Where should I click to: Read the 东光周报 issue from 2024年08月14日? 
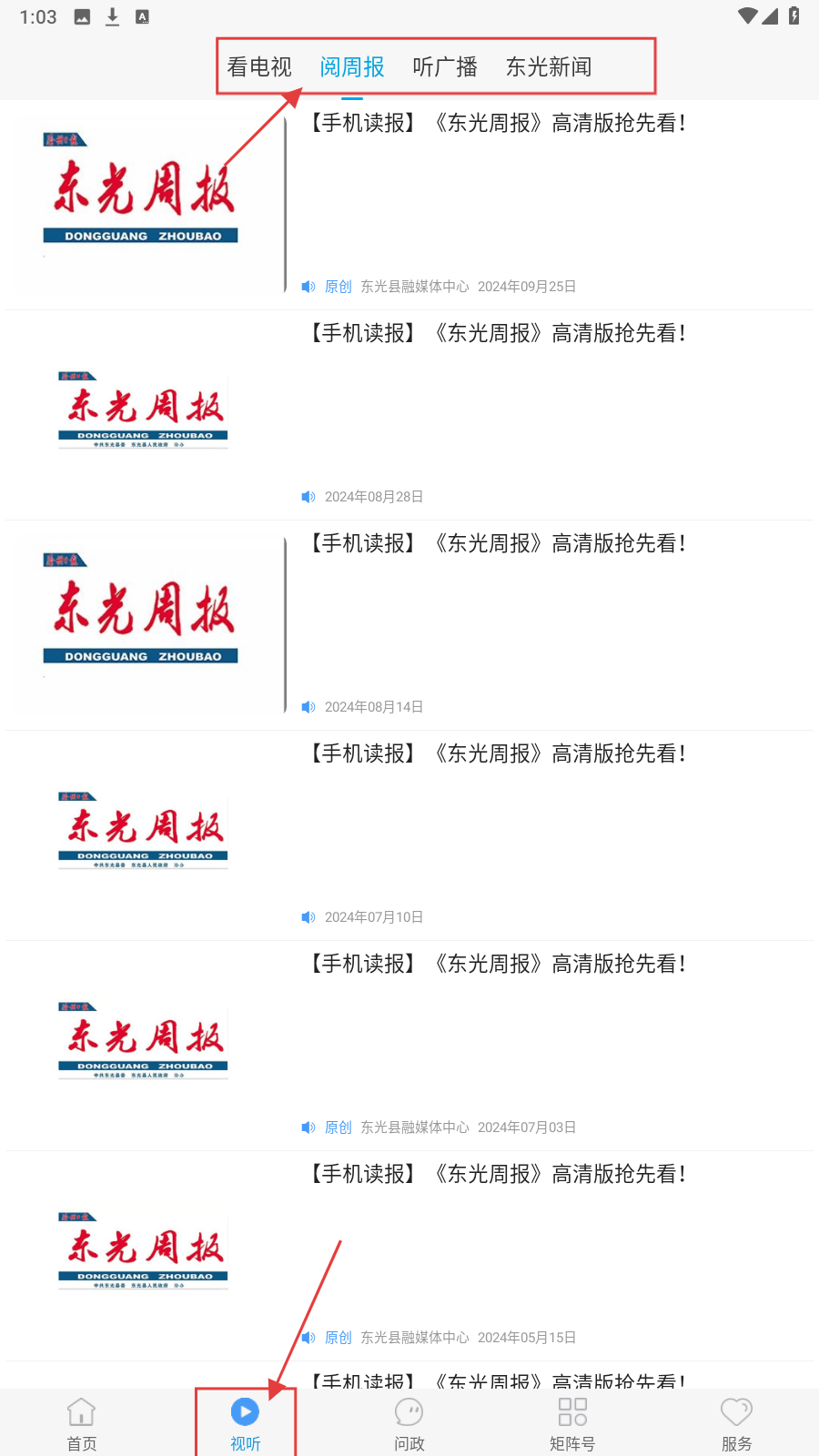coord(498,544)
